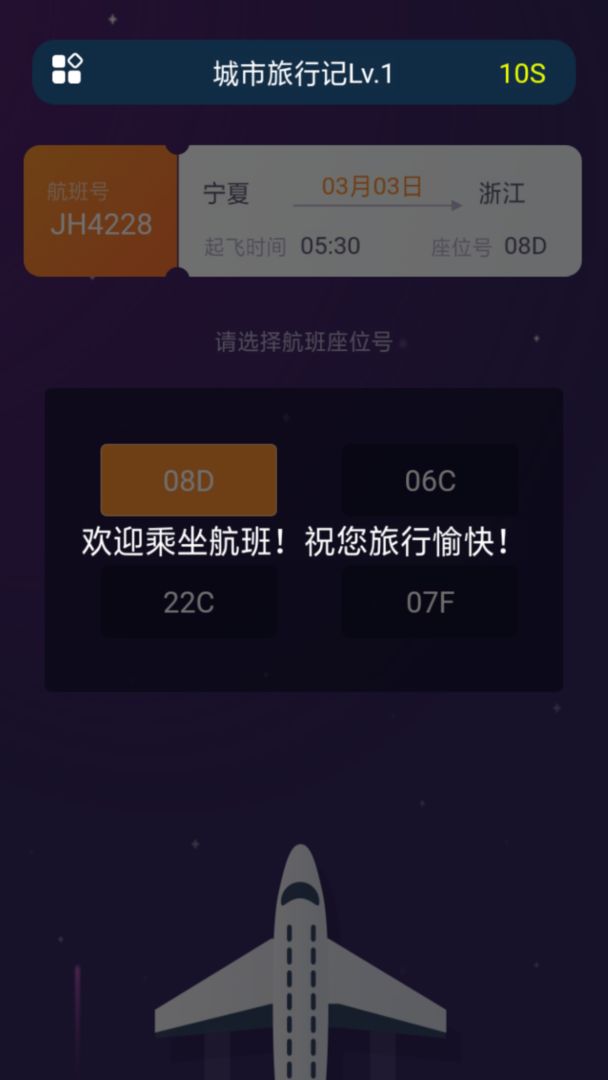Choose seat option 06C
This screenshot has width=608, height=1080.
(430, 480)
